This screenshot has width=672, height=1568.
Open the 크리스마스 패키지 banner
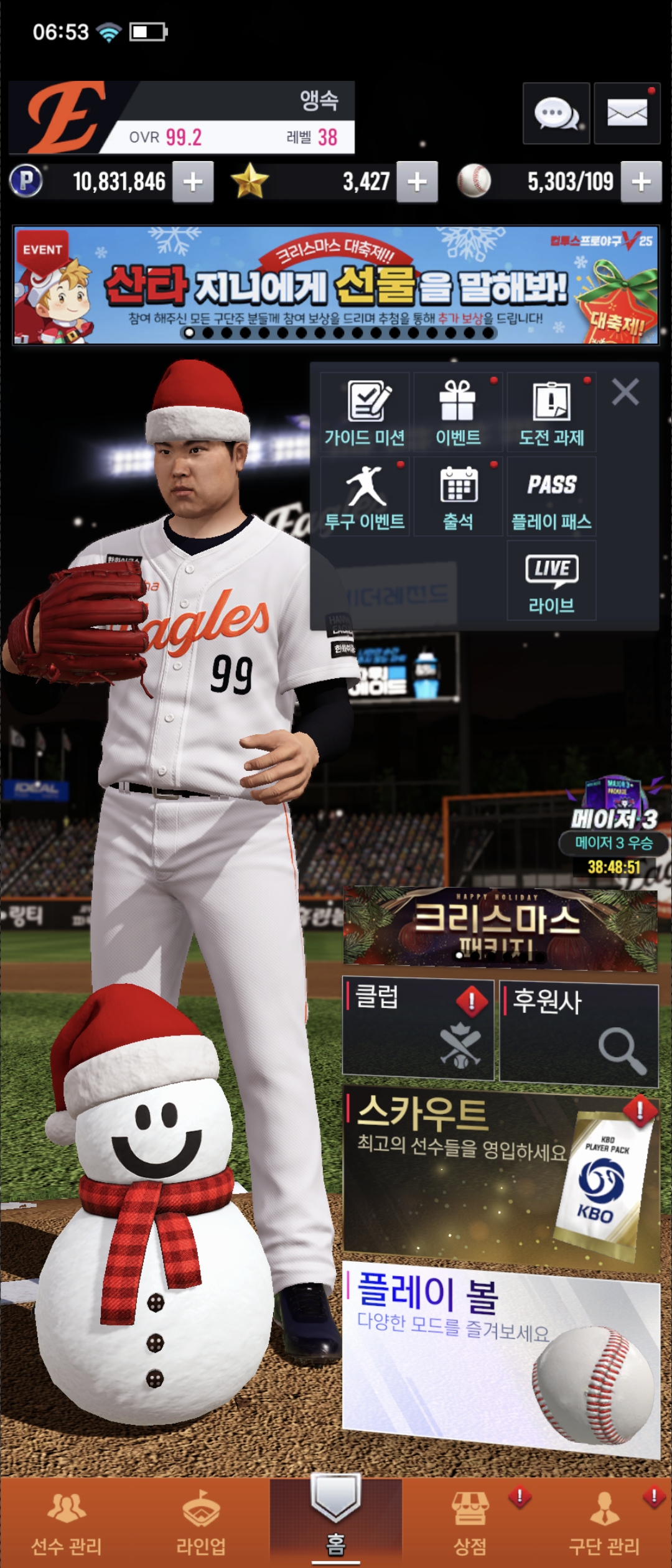[500, 930]
